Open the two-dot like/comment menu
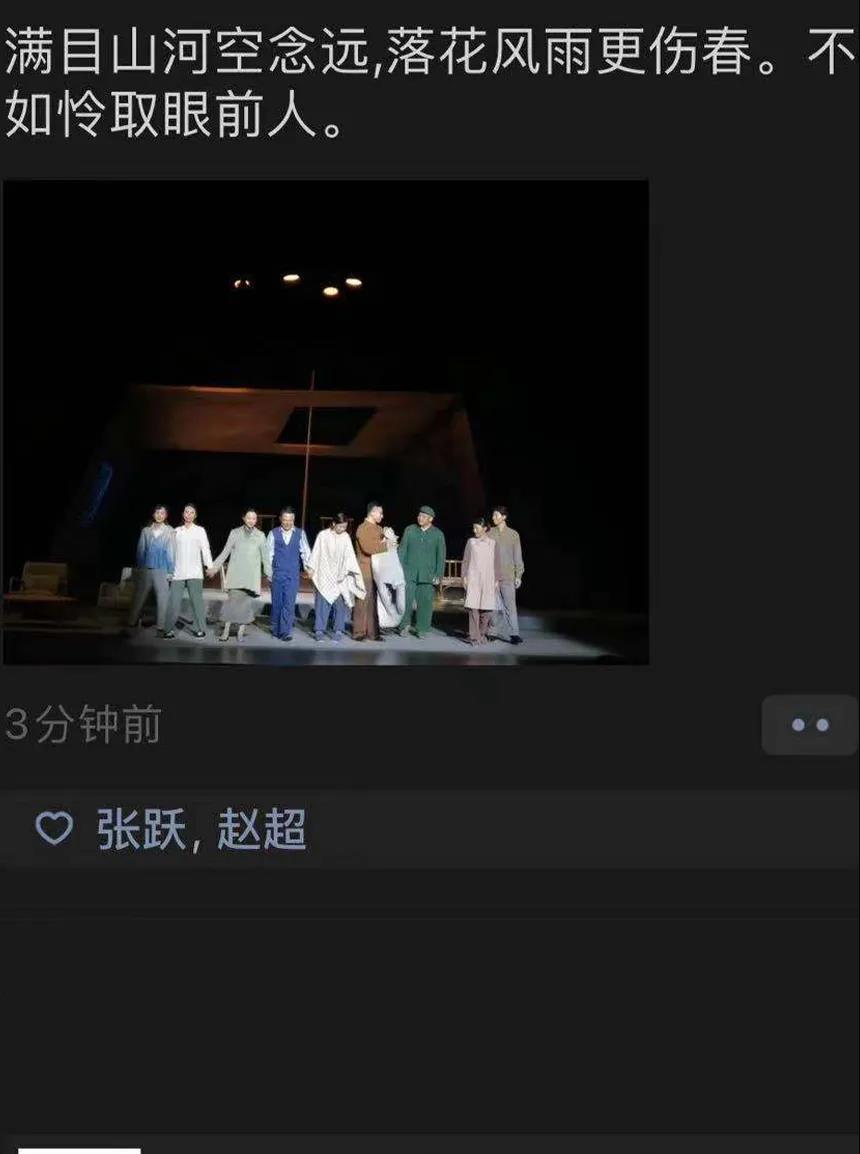The image size is (860, 1154). click(809, 725)
